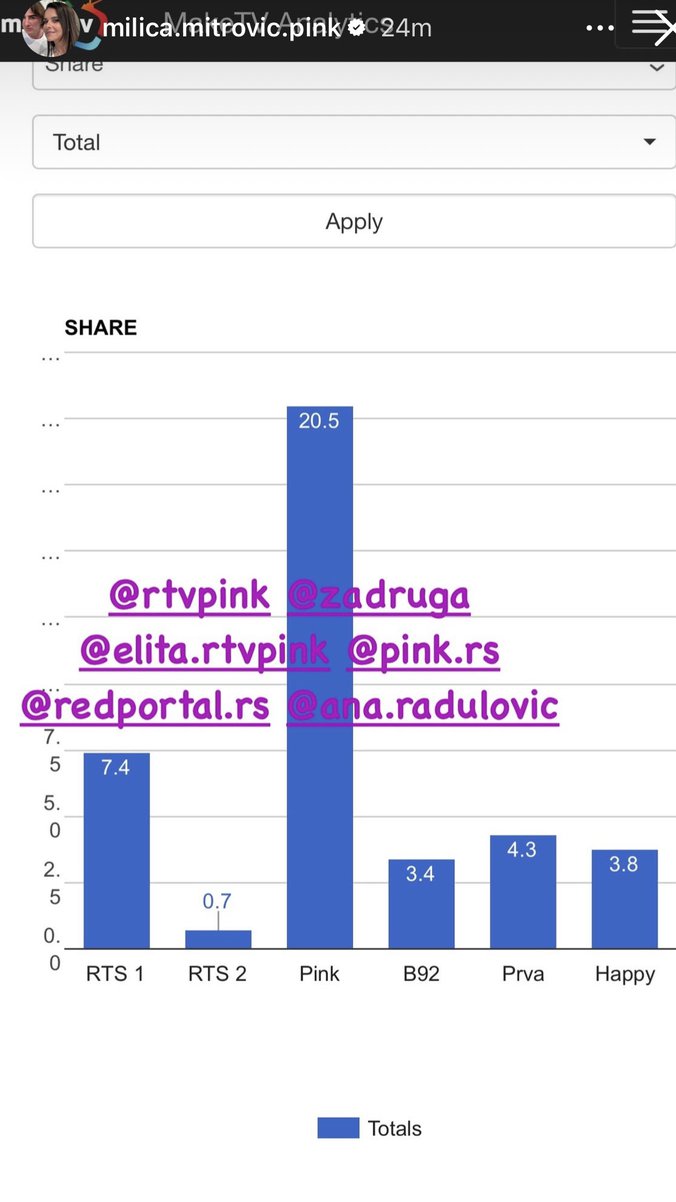
Task: Tap the @rtvpink mention sticker
Action: point(189,596)
